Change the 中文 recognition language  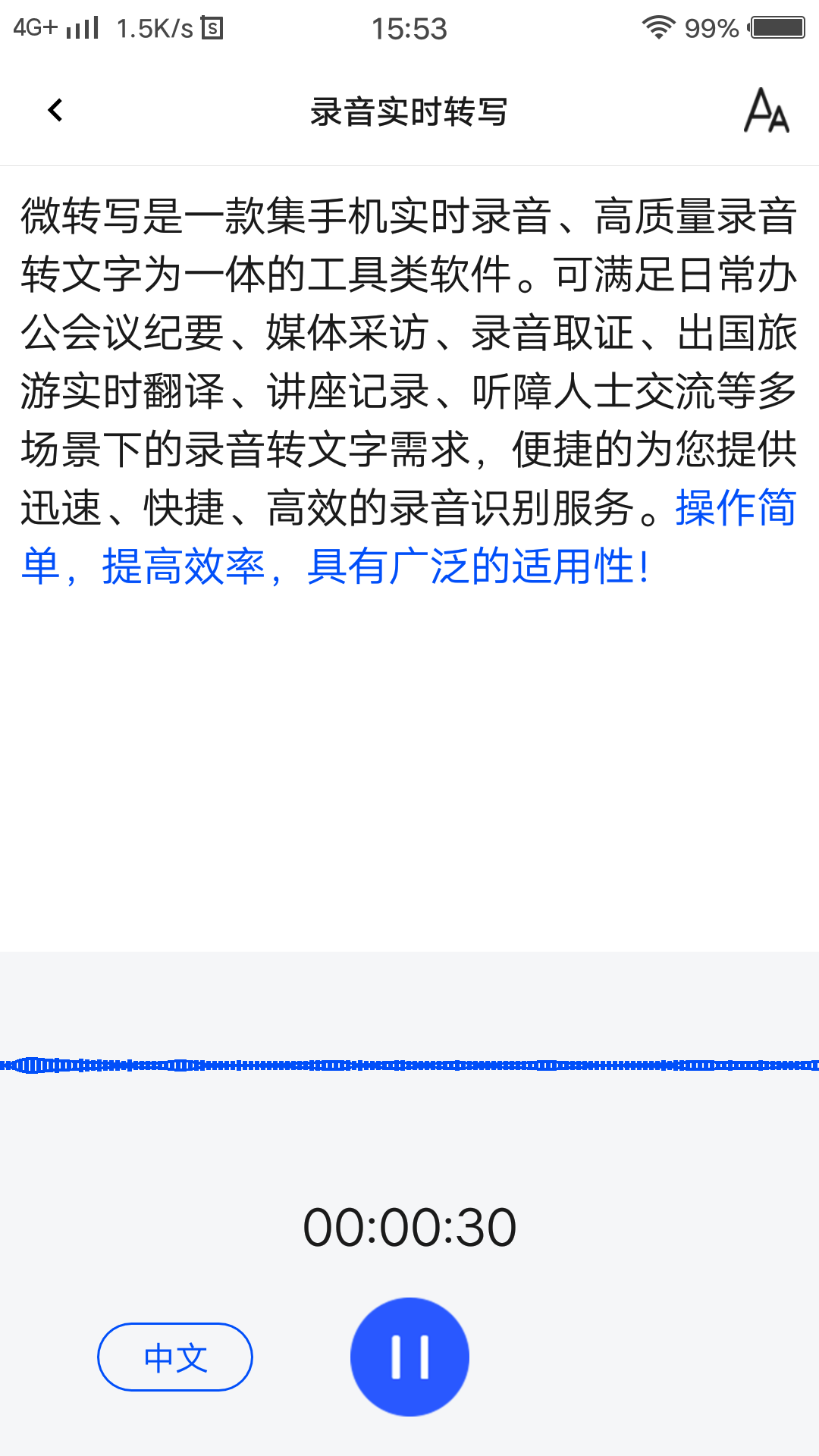pyautogui.click(x=175, y=1357)
